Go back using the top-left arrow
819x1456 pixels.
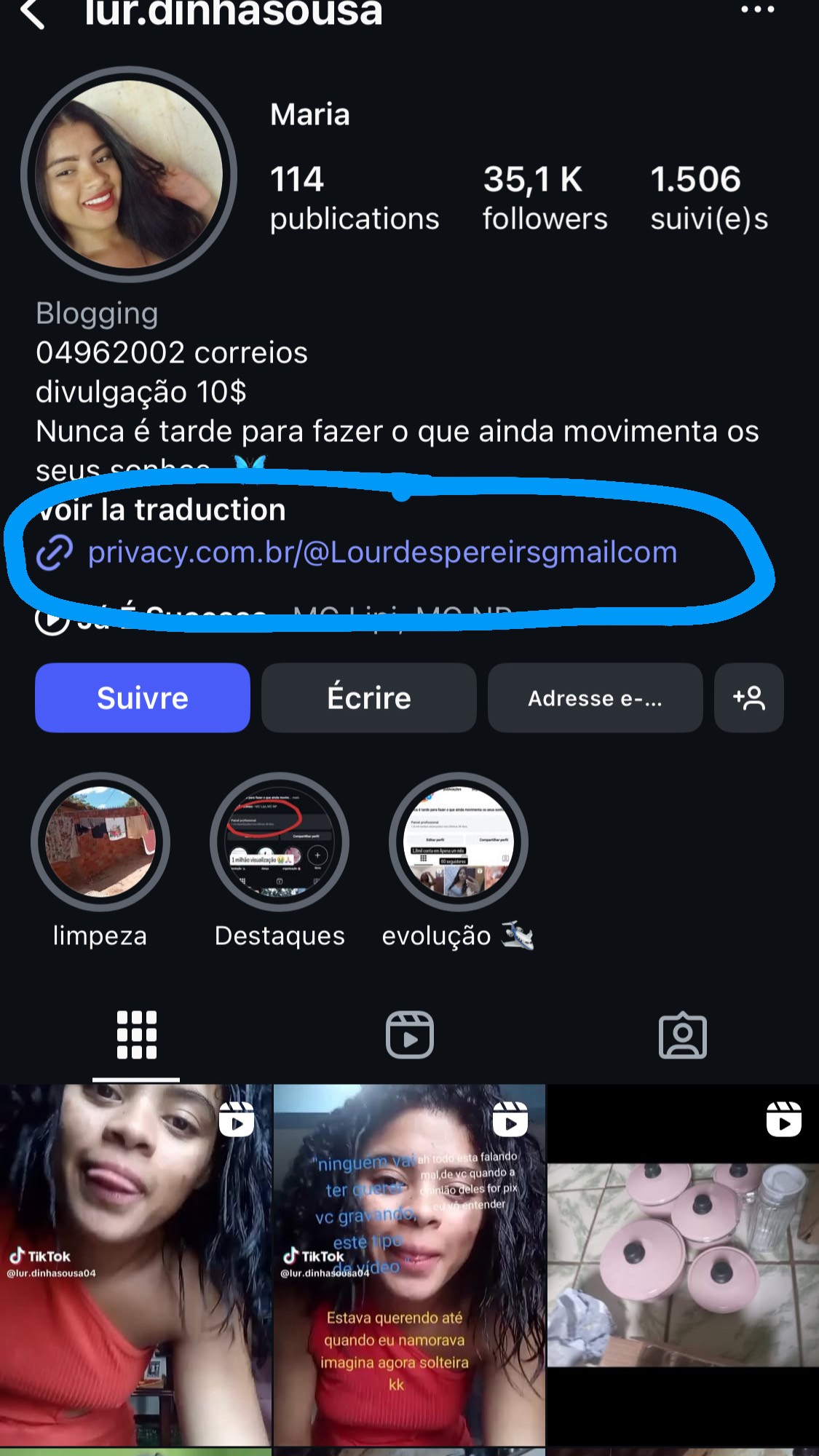coord(33,13)
